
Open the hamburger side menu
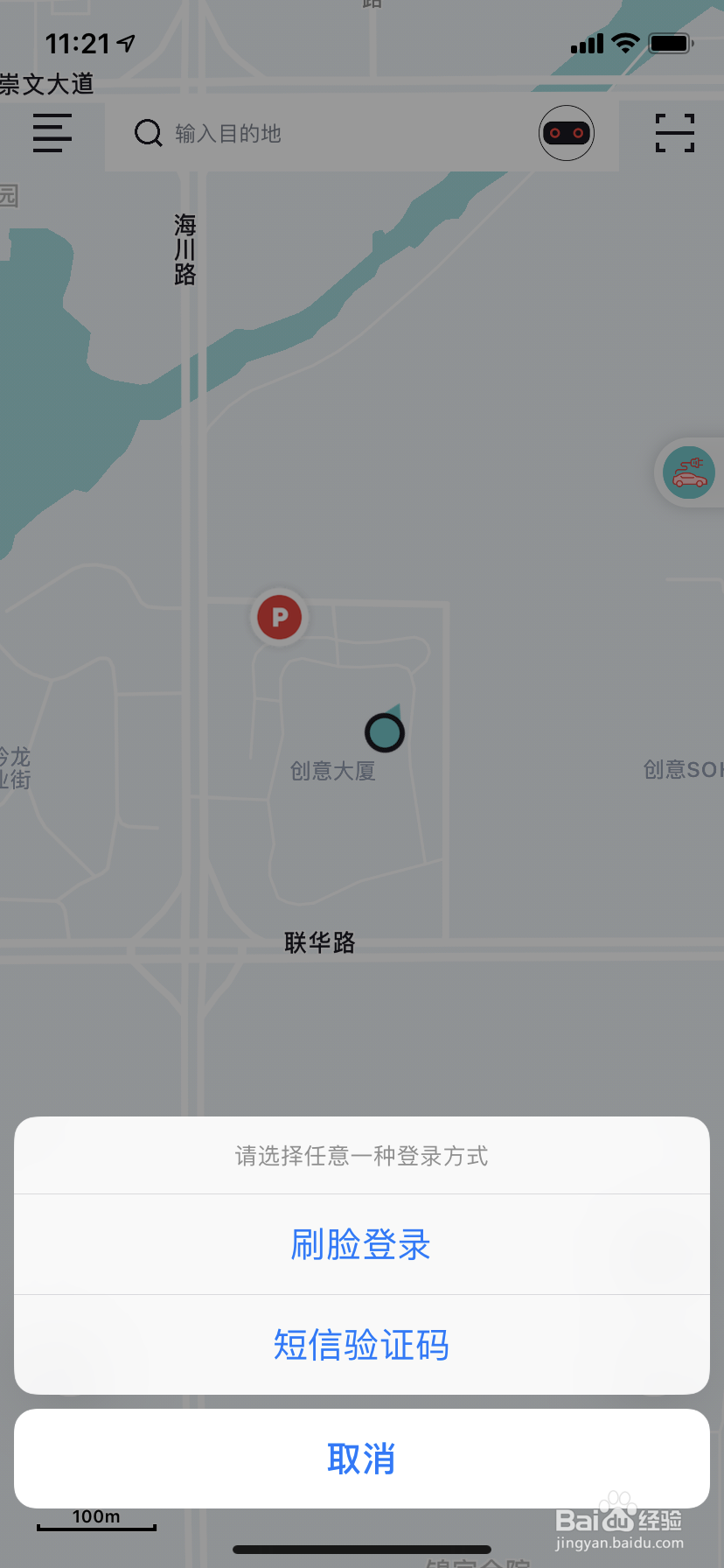(52, 133)
